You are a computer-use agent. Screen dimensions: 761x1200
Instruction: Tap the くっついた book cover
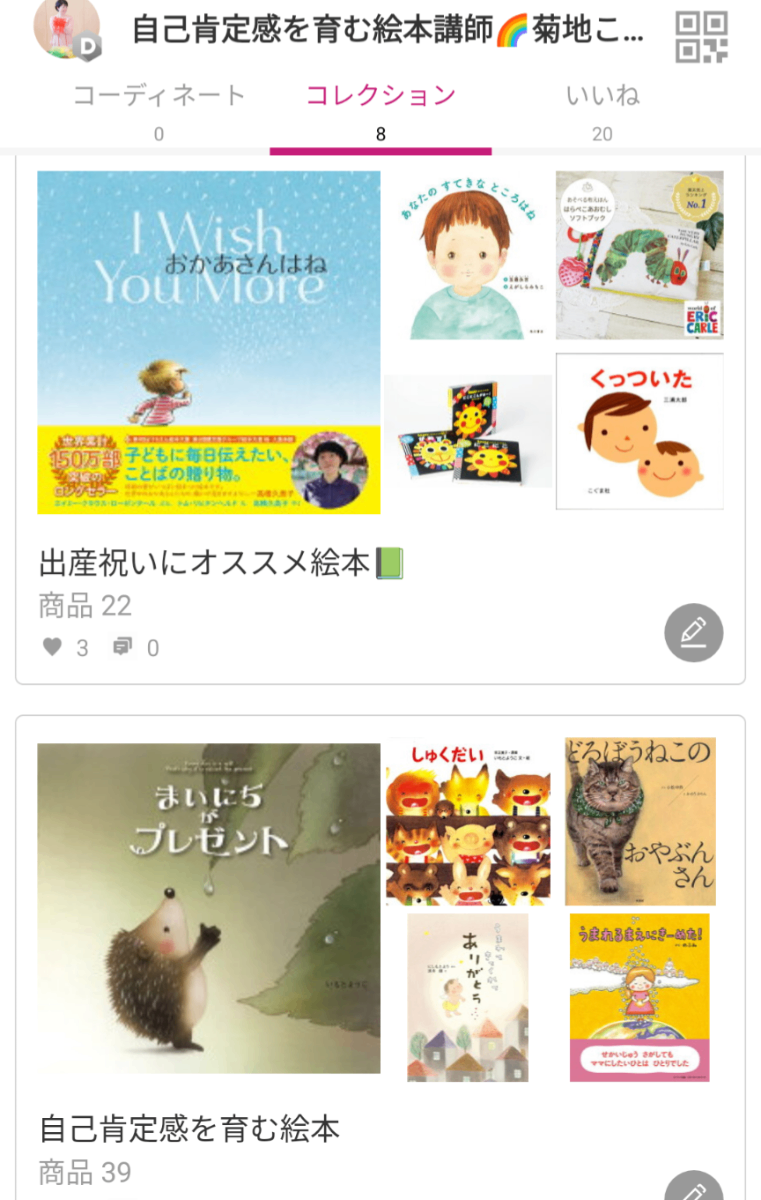click(x=639, y=431)
